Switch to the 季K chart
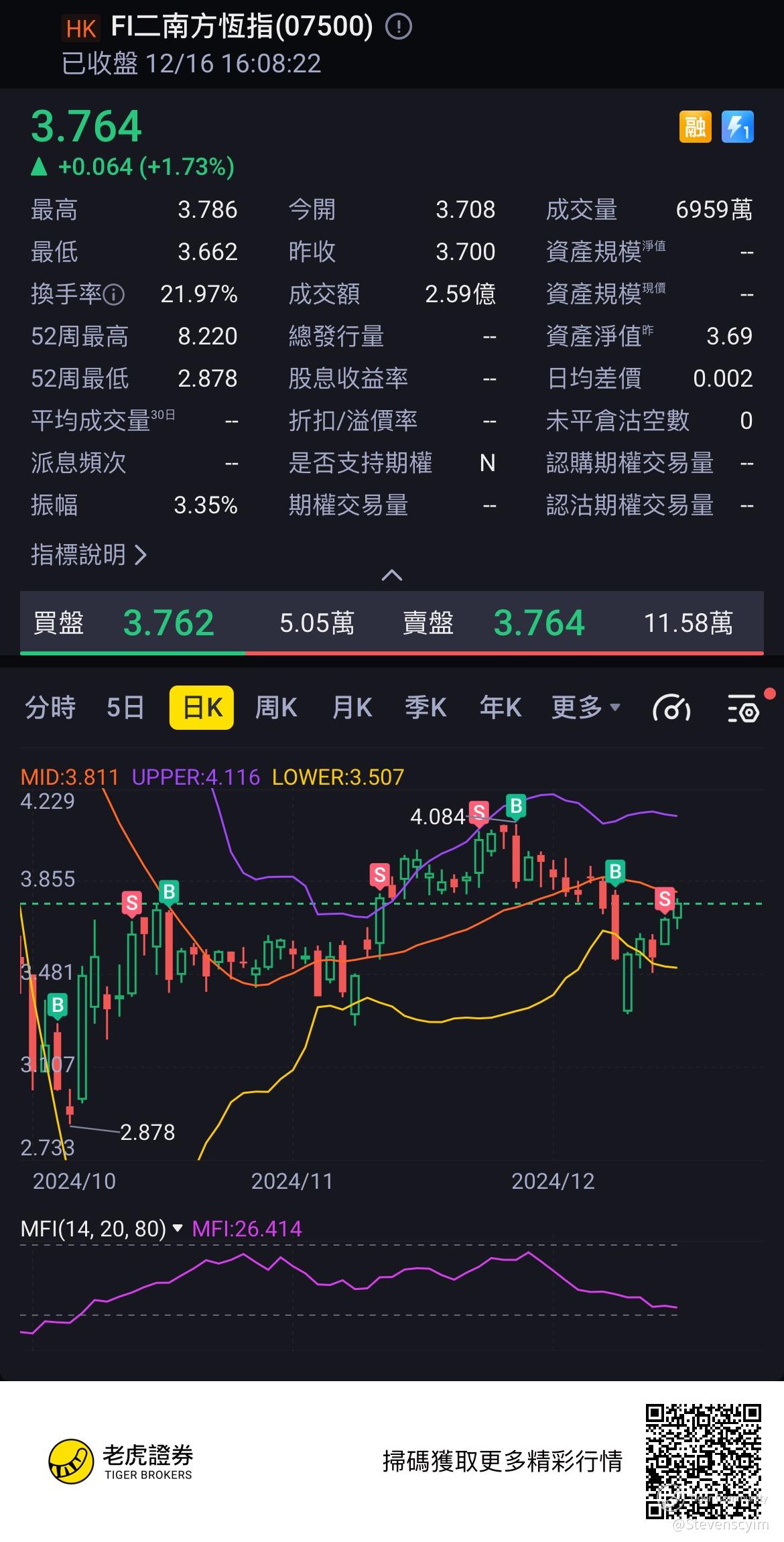The width and height of the screenshot is (784, 1542). 426,708
